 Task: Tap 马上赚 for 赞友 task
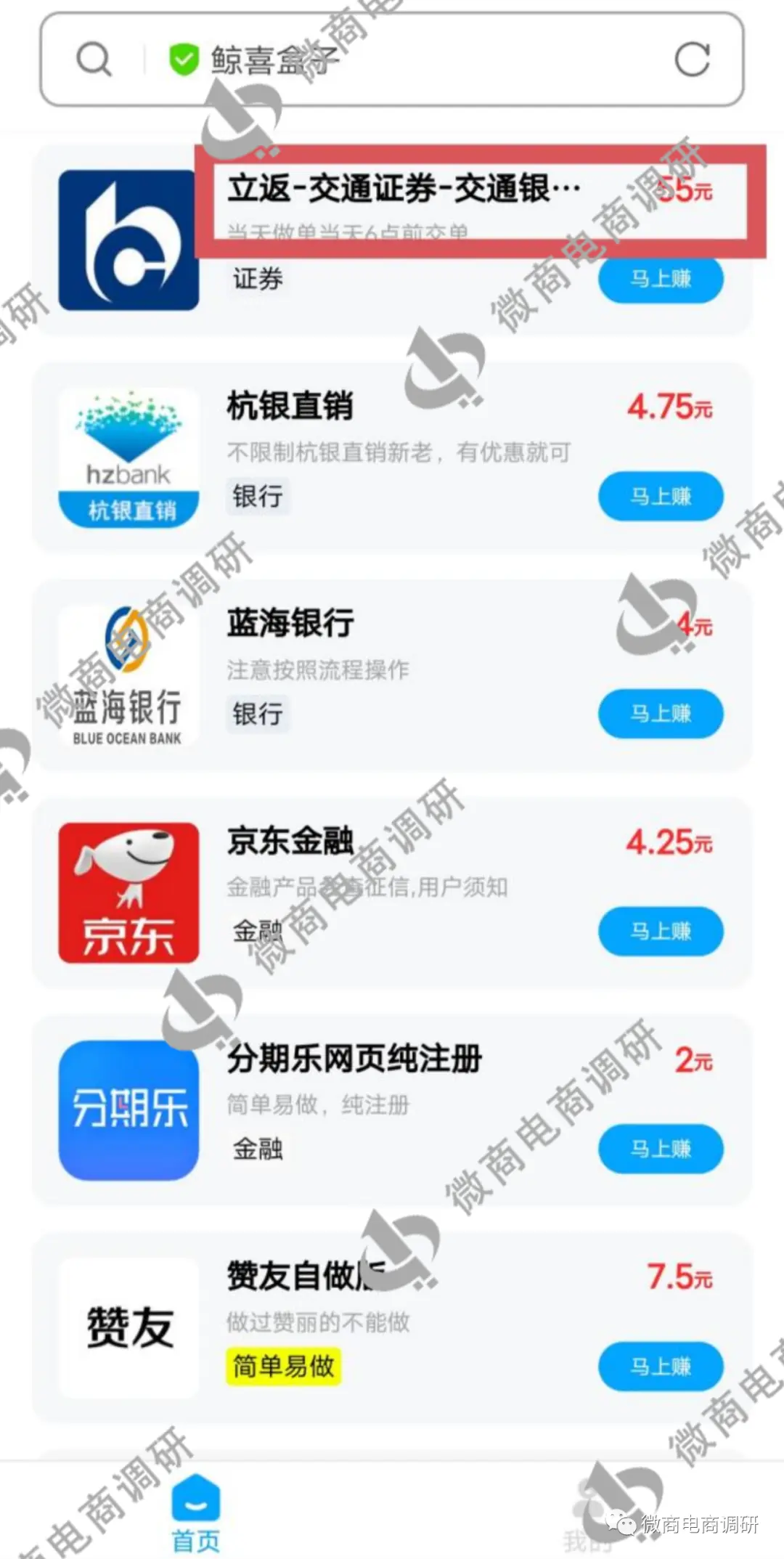pos(661,1367)
